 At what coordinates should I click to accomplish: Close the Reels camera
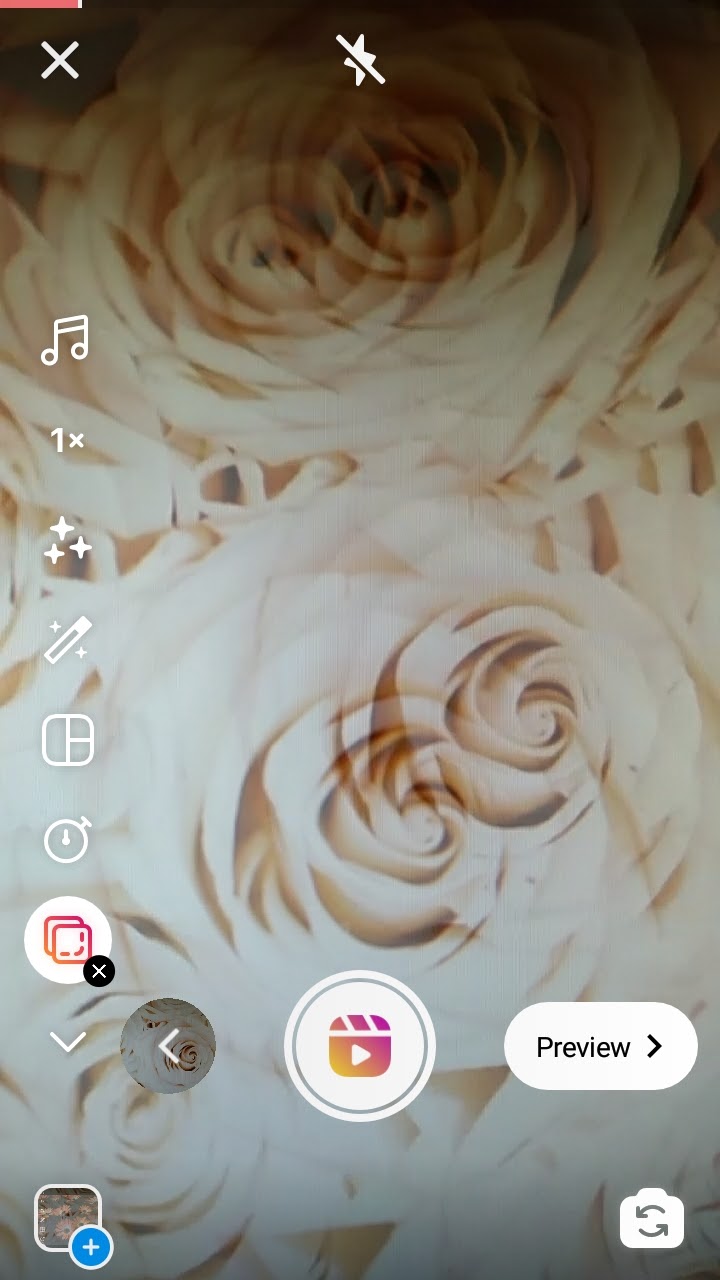point(60,61)
